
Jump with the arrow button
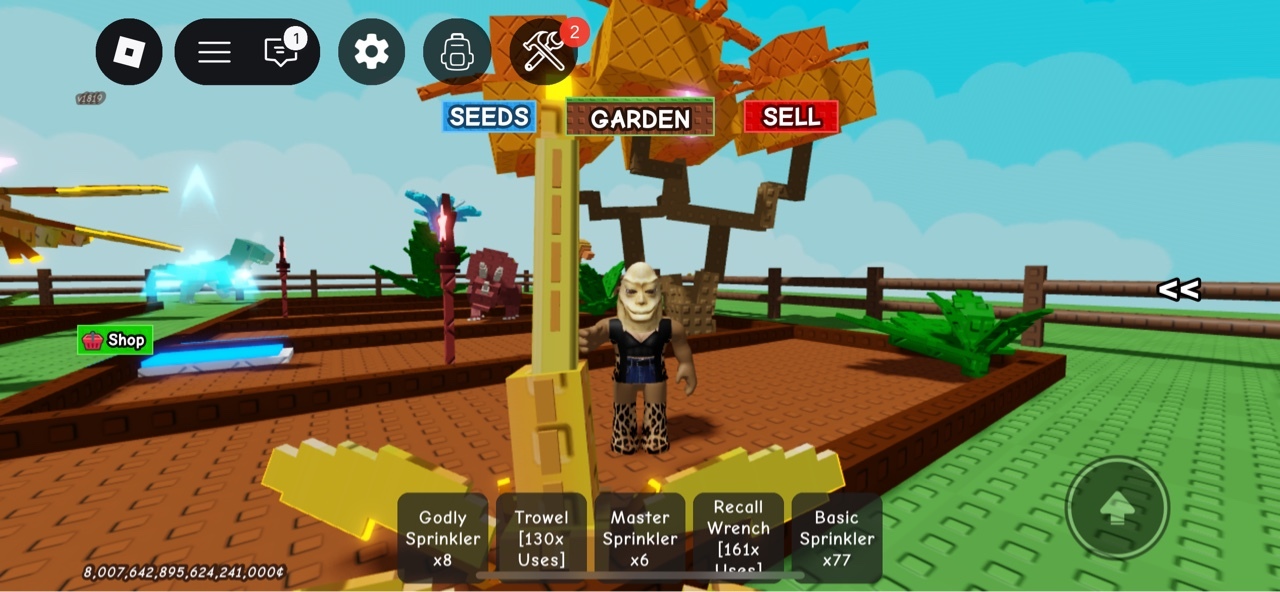tap(1117, 508)
